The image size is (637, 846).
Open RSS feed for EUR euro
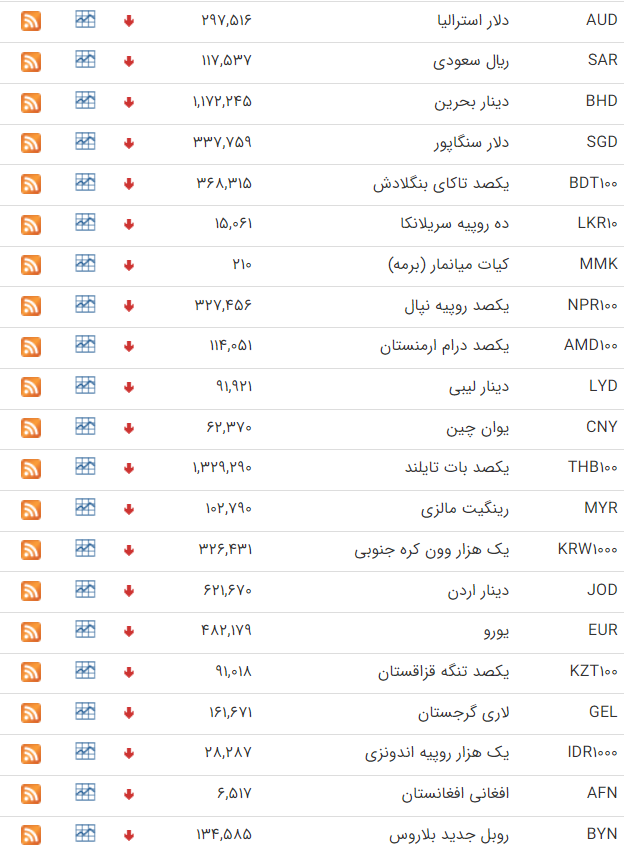pos(31,632)
